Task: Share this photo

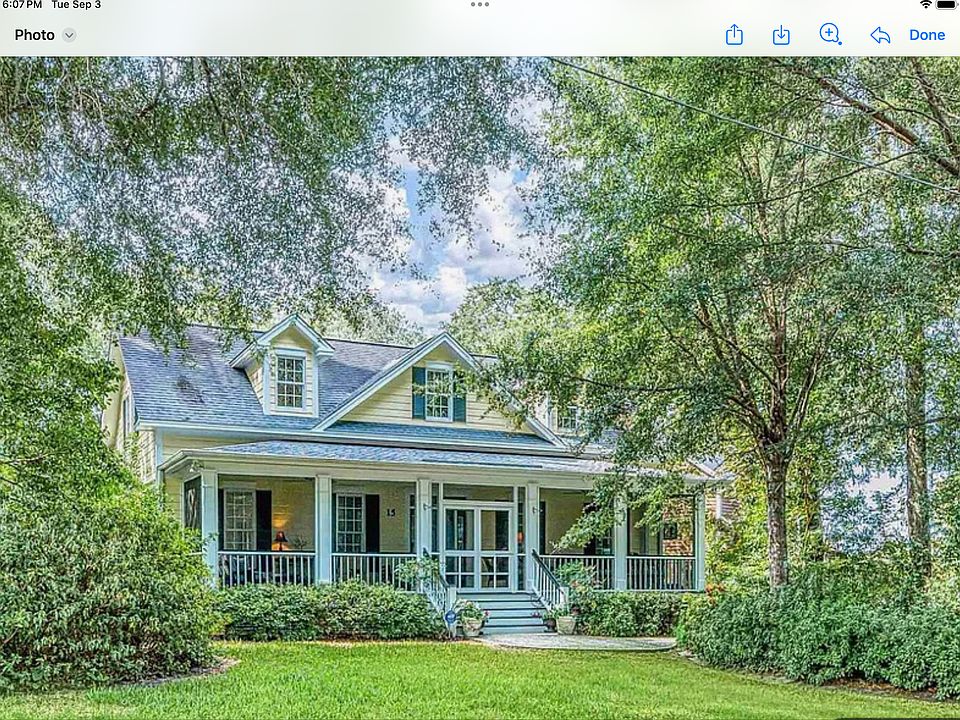Action: click(x=734, y=35)
